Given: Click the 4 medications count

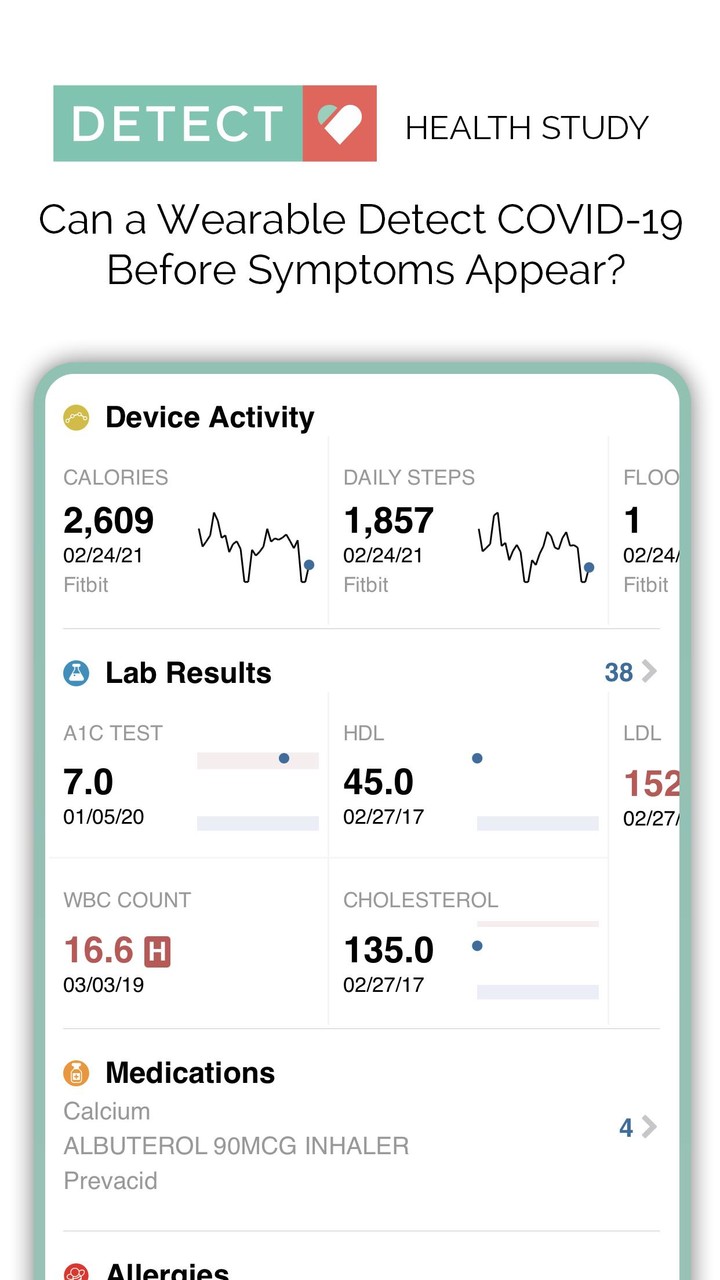Looking at the screenshot, I should coord(624,1128).
